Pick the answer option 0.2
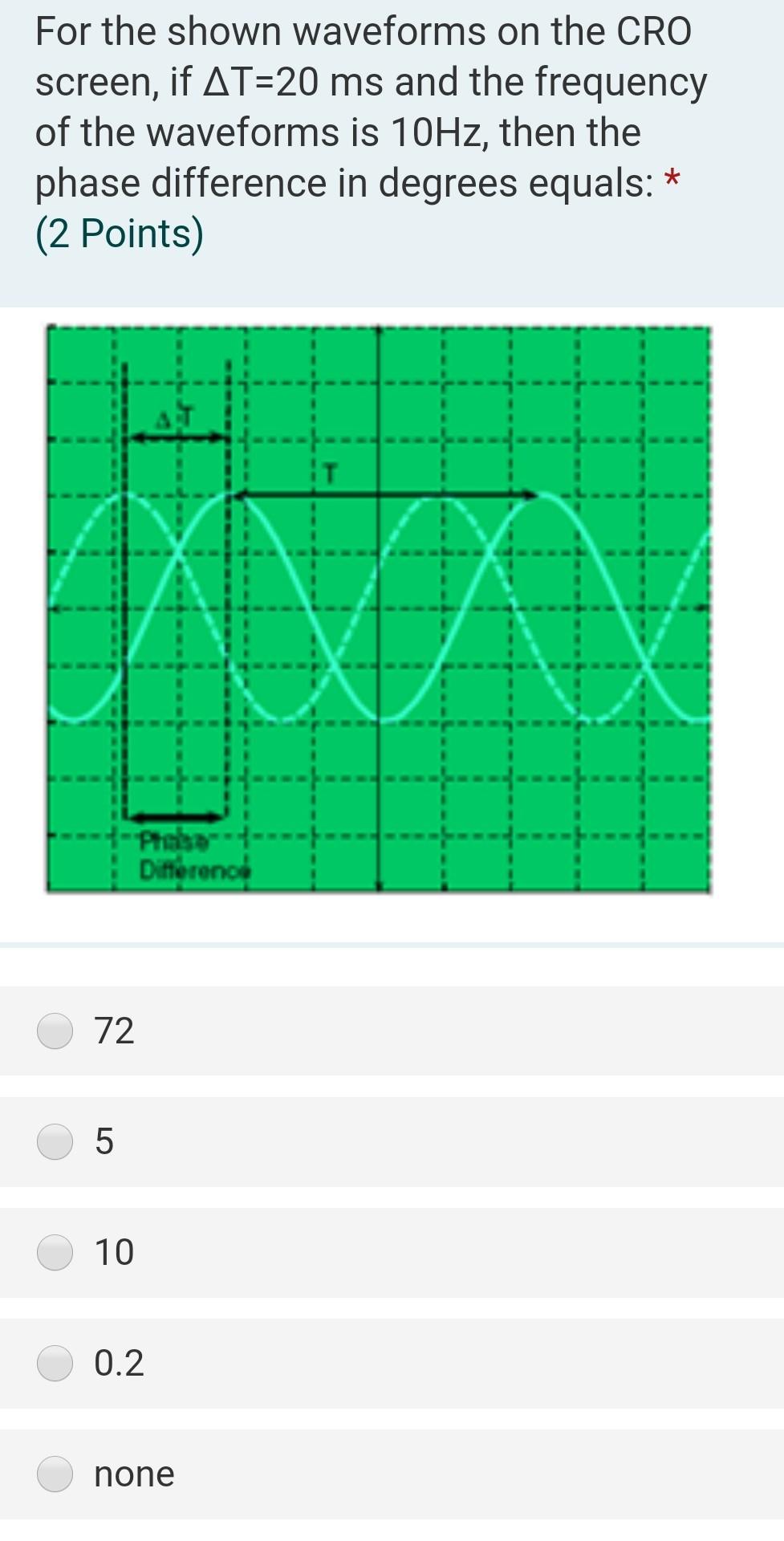Screen dimensions: 784x1541 (54, 1364)
